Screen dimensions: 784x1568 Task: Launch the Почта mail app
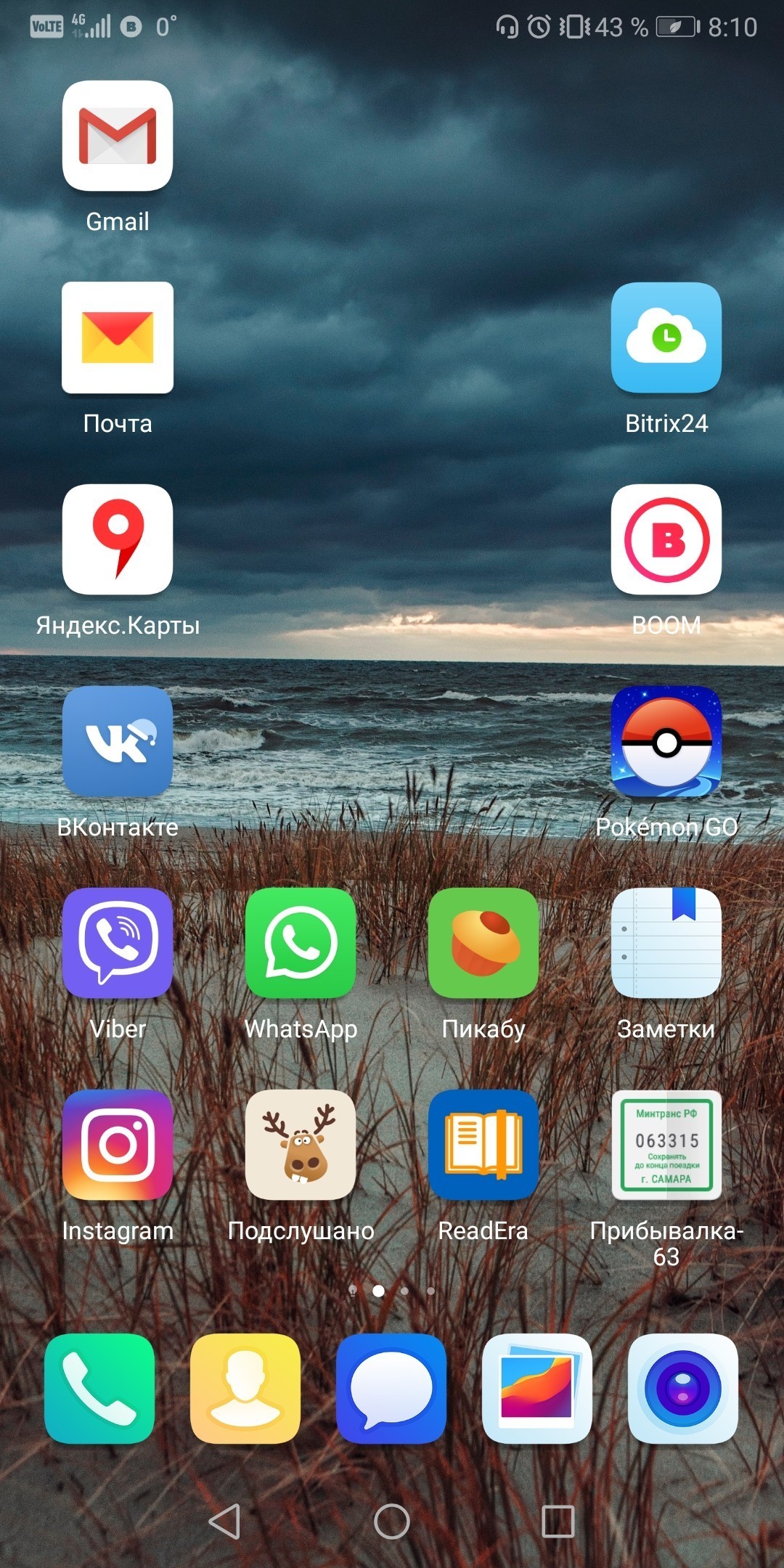(x=118, y=338)
